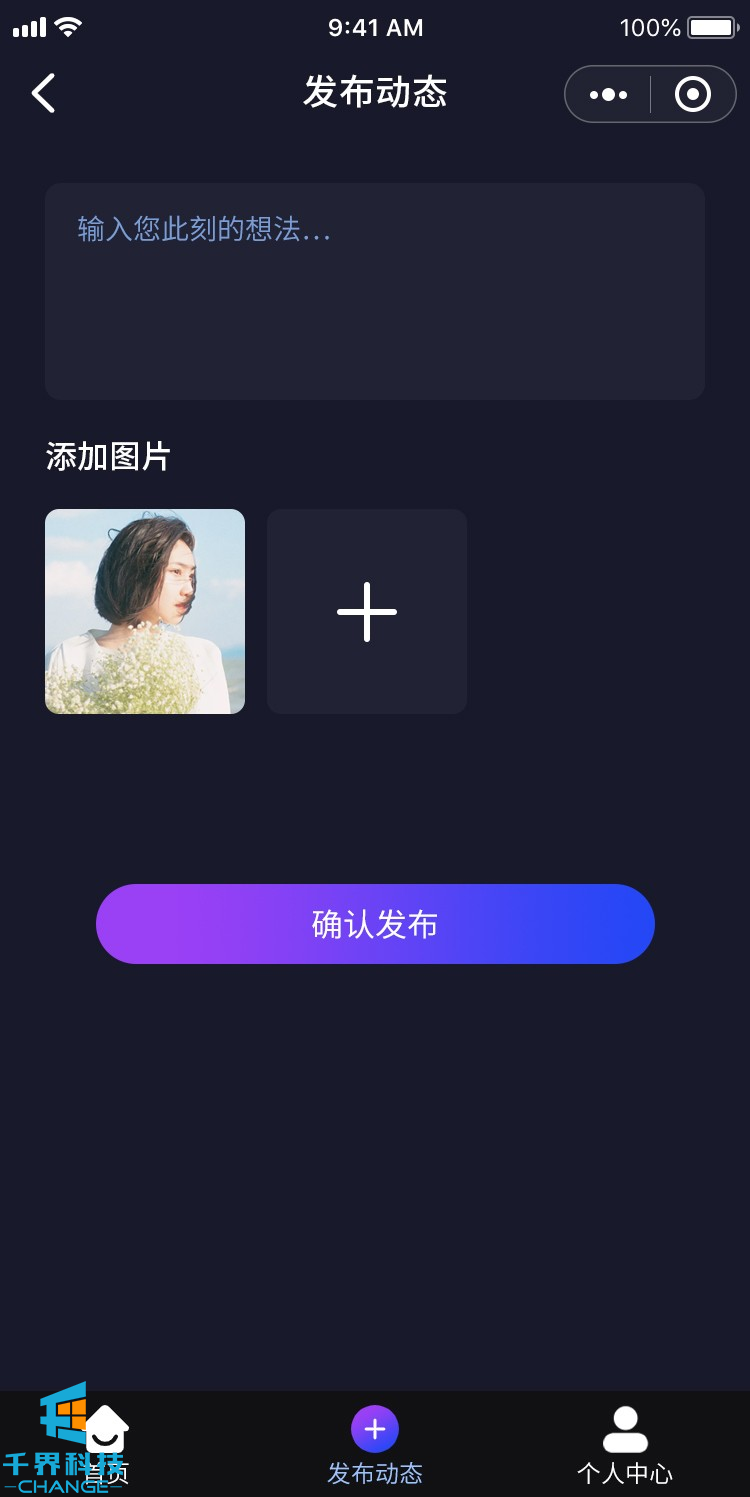750x1497 pixels.
Task: Open the uploaded photo of the woman
Action: pyautogui.click(x=145, y=611)
